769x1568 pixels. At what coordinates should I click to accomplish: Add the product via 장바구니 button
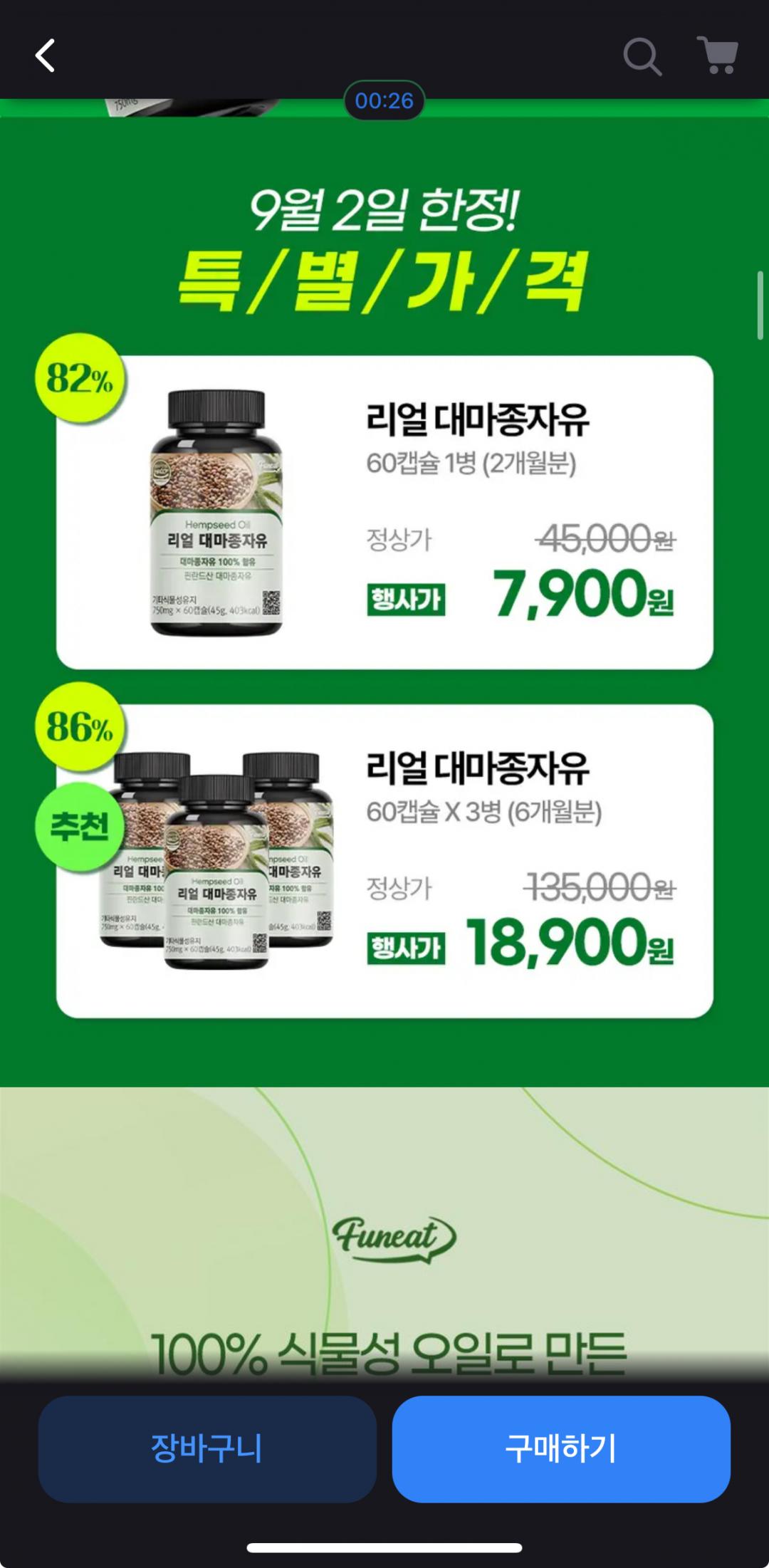(206, 1448)
